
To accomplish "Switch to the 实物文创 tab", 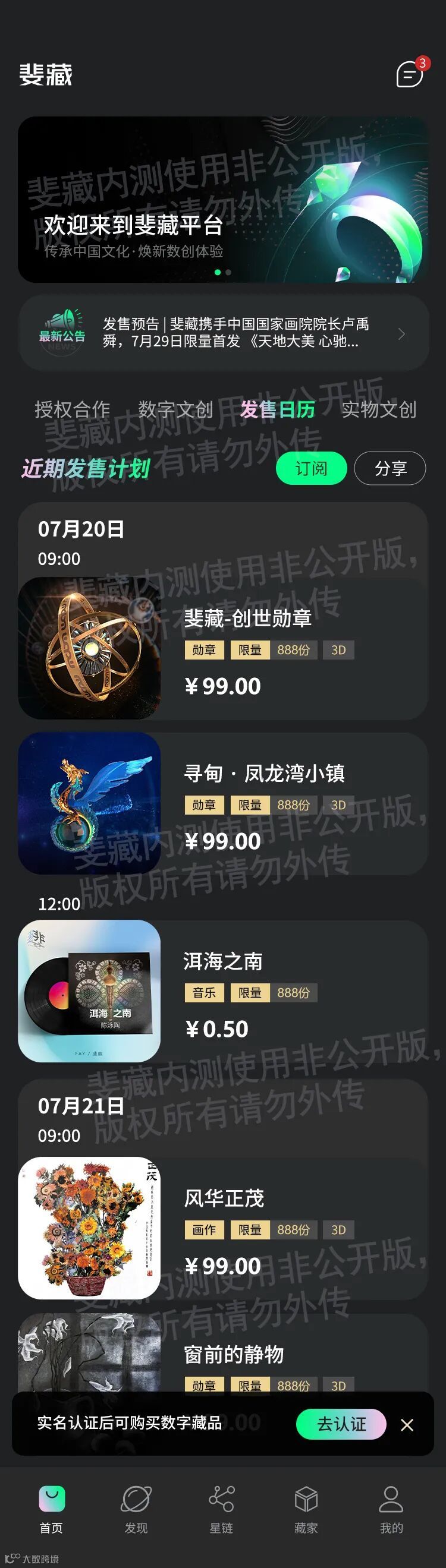I will [379, 409].
